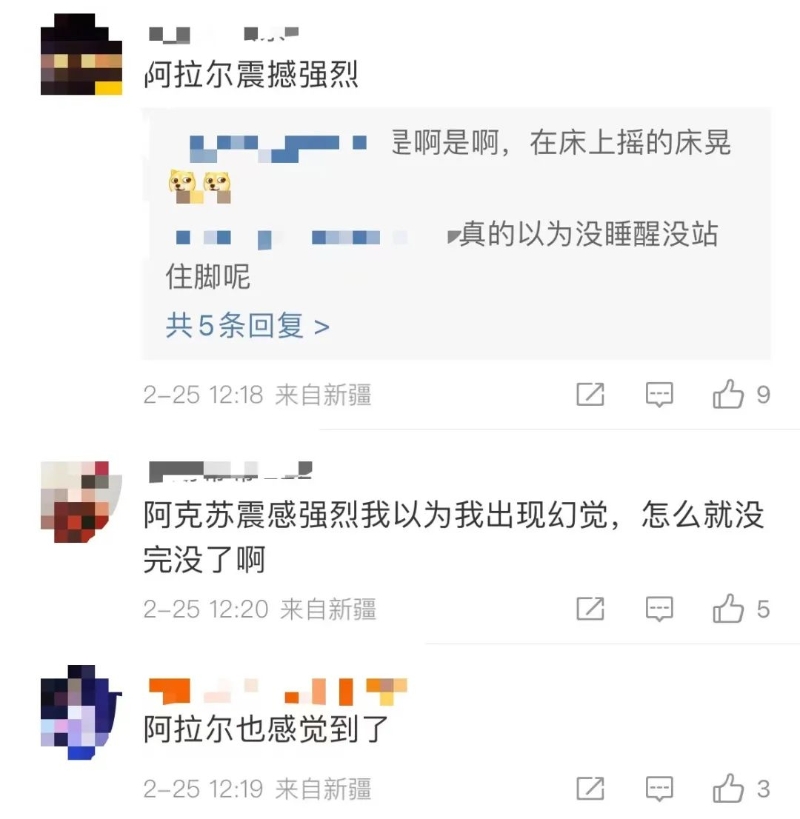Open reply box for 阿克苏震感强烈 comment
This screenshot has height=819, width=800.
pos(659,609)
